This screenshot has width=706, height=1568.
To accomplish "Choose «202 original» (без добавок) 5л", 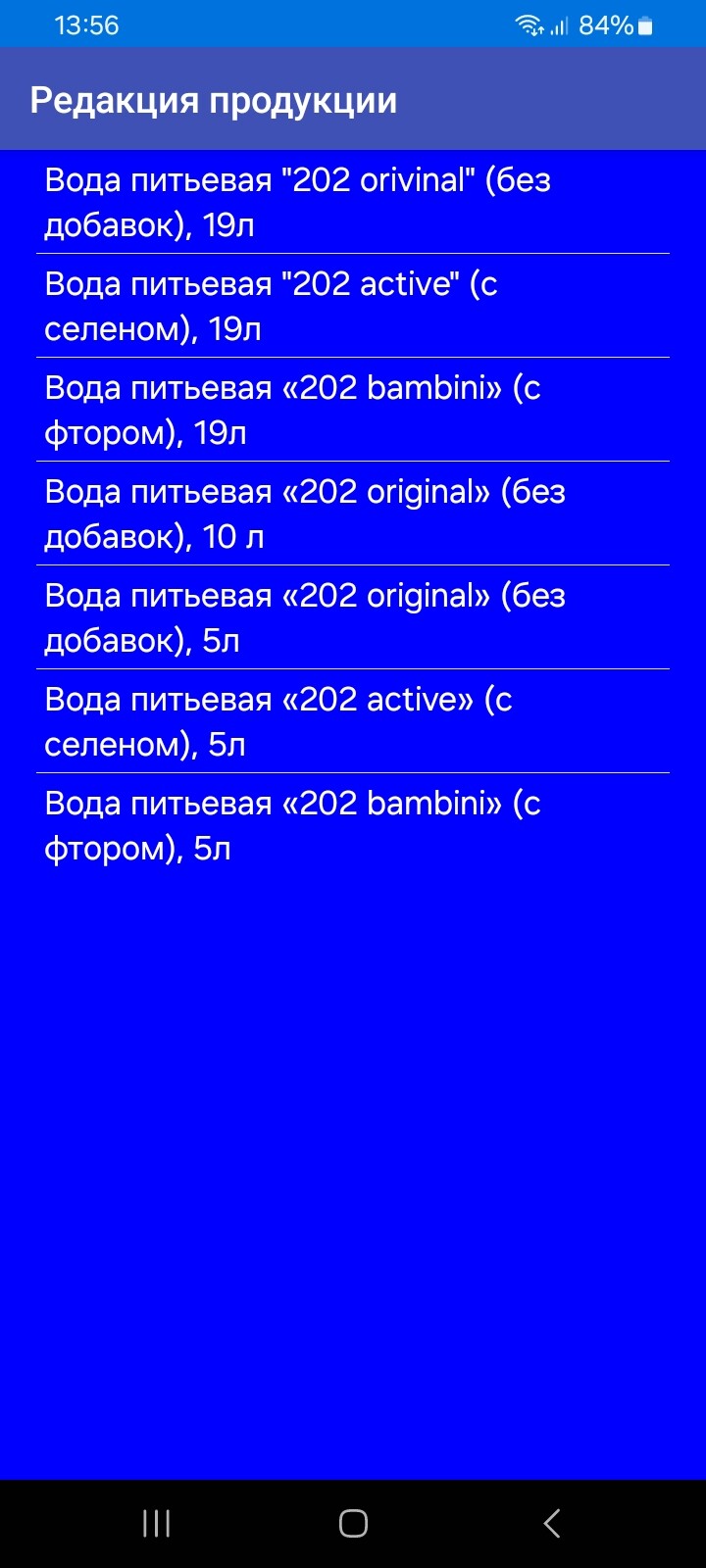I will pos(353,617).
